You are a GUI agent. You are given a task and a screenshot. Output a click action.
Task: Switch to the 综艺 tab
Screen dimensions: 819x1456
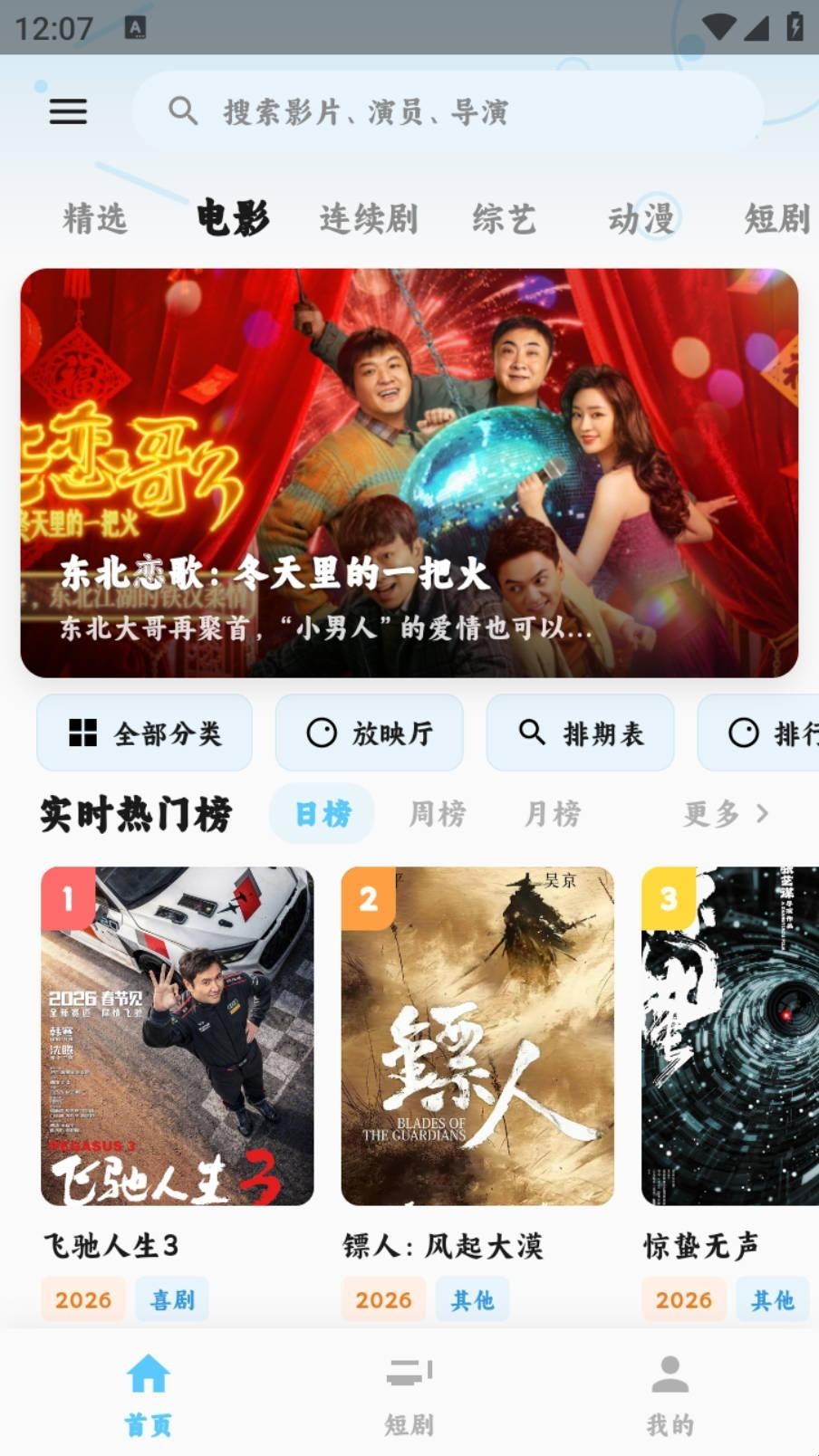click(x=504, y=219)
